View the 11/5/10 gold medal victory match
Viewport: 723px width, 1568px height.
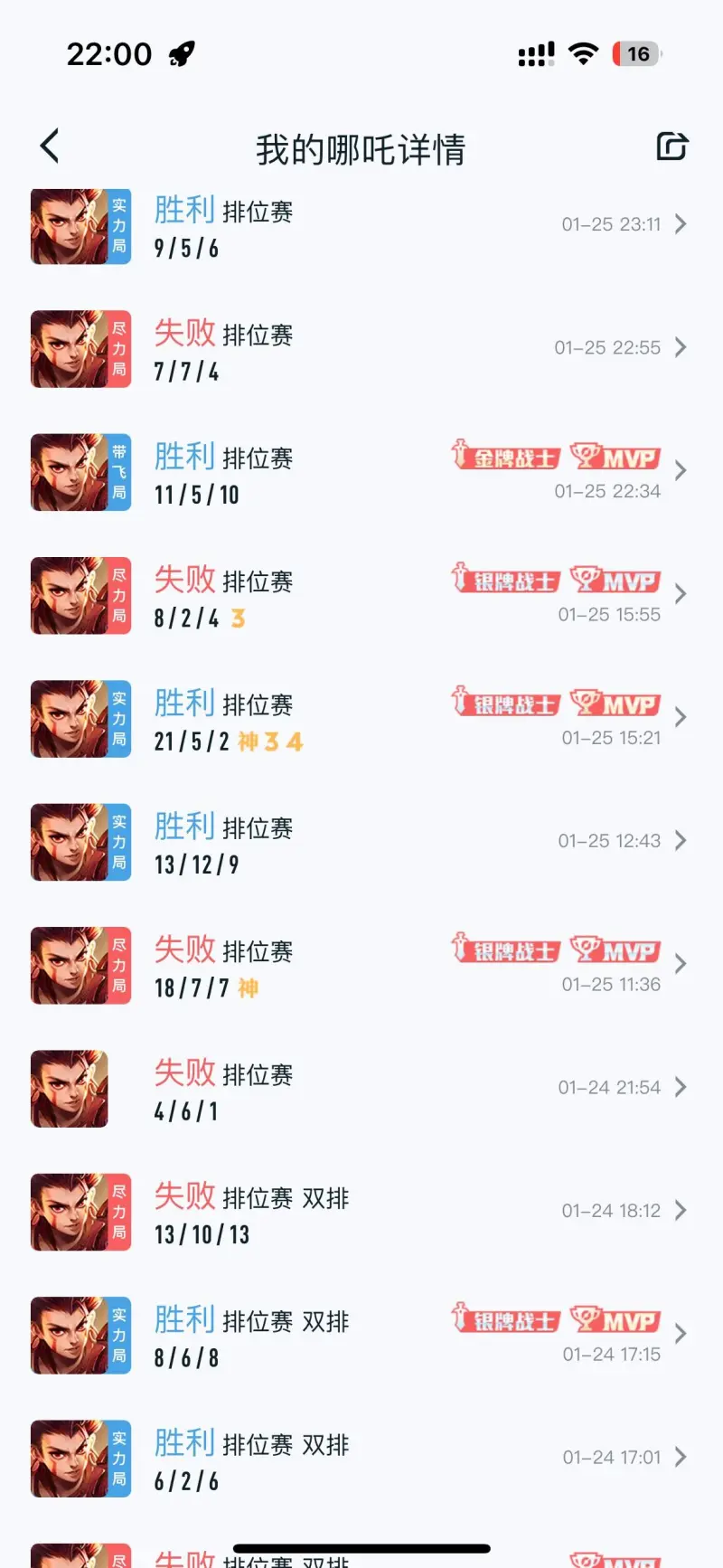[x=361, y=473]
